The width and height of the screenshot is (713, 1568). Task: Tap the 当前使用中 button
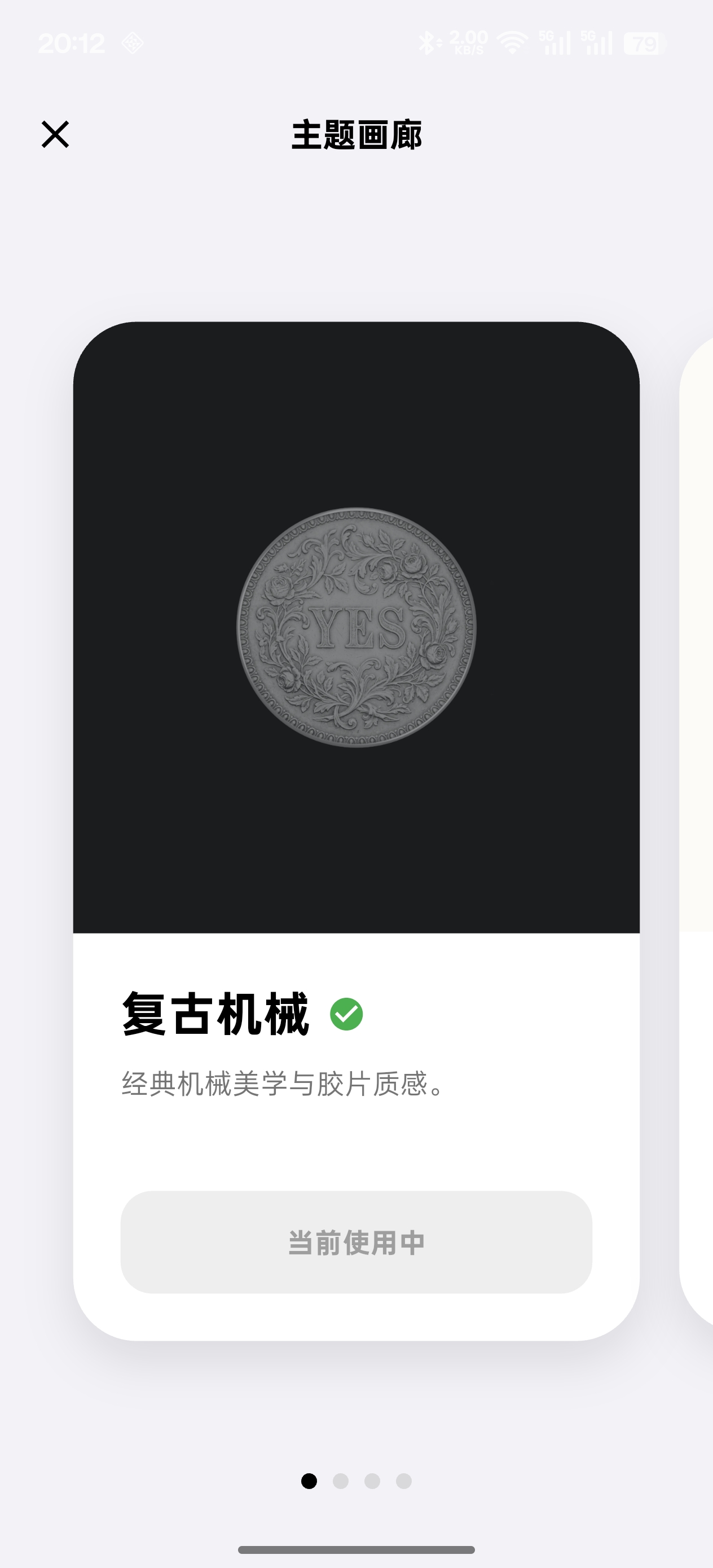tap(356, 1243)
